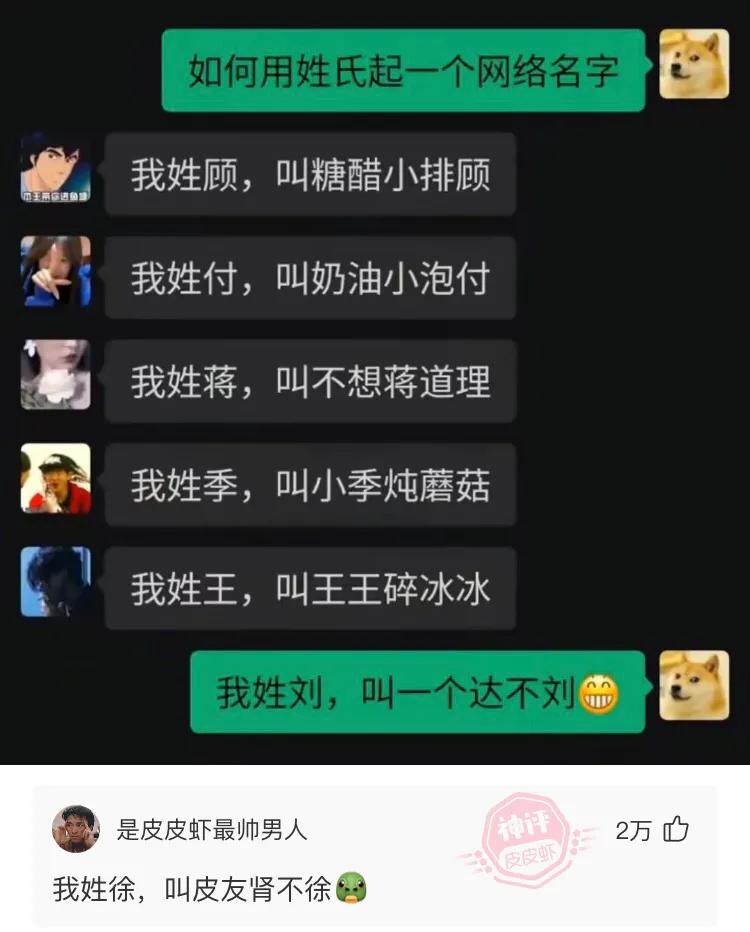This screenshot has height=932, width=750.
Task: Click the thumbs-up like icon
Action: [676, 829]
